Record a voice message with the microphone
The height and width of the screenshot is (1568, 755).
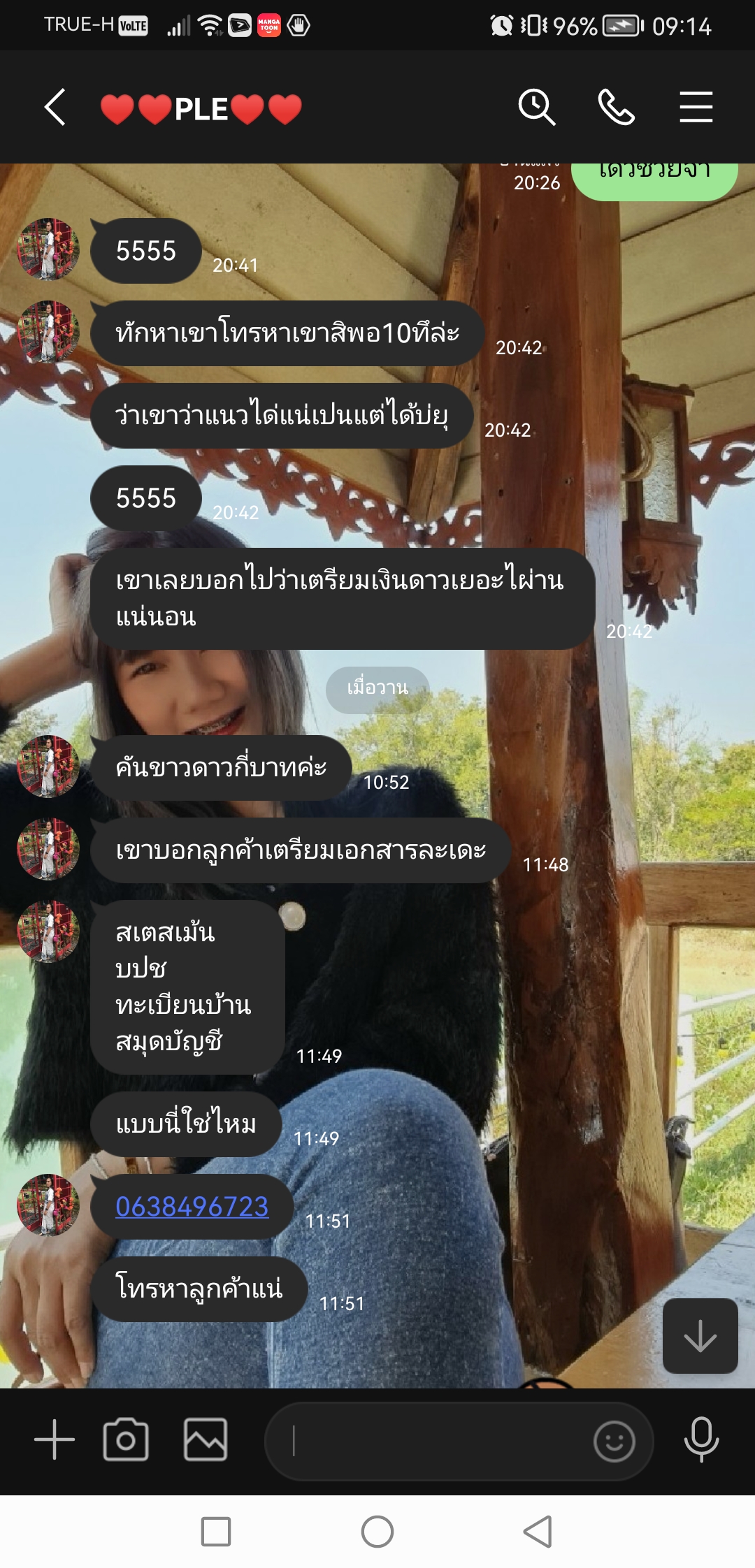(701, 1440)
